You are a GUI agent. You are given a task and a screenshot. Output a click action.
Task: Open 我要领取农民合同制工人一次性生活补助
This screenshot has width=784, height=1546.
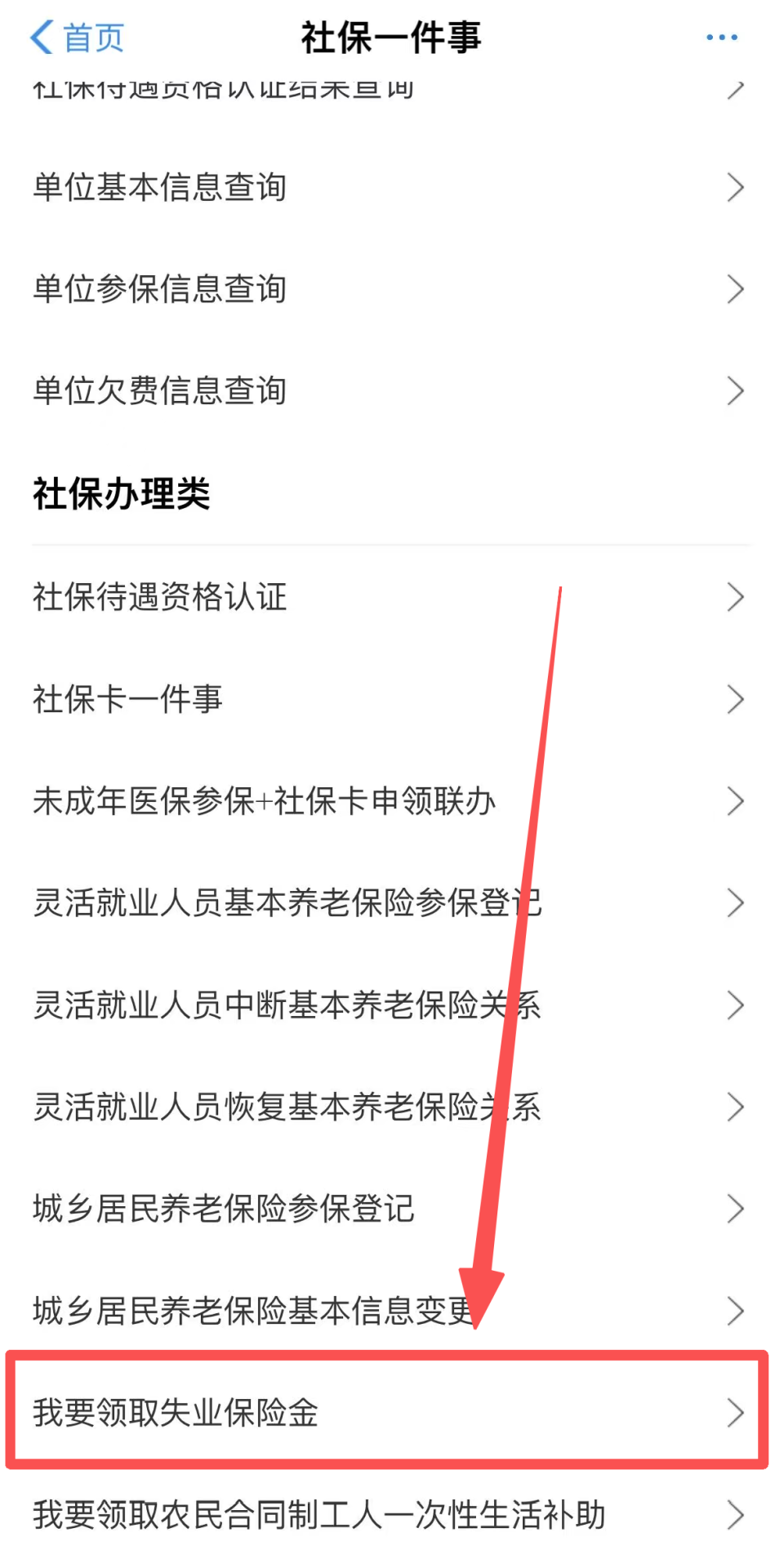(x=318, y=1516)
